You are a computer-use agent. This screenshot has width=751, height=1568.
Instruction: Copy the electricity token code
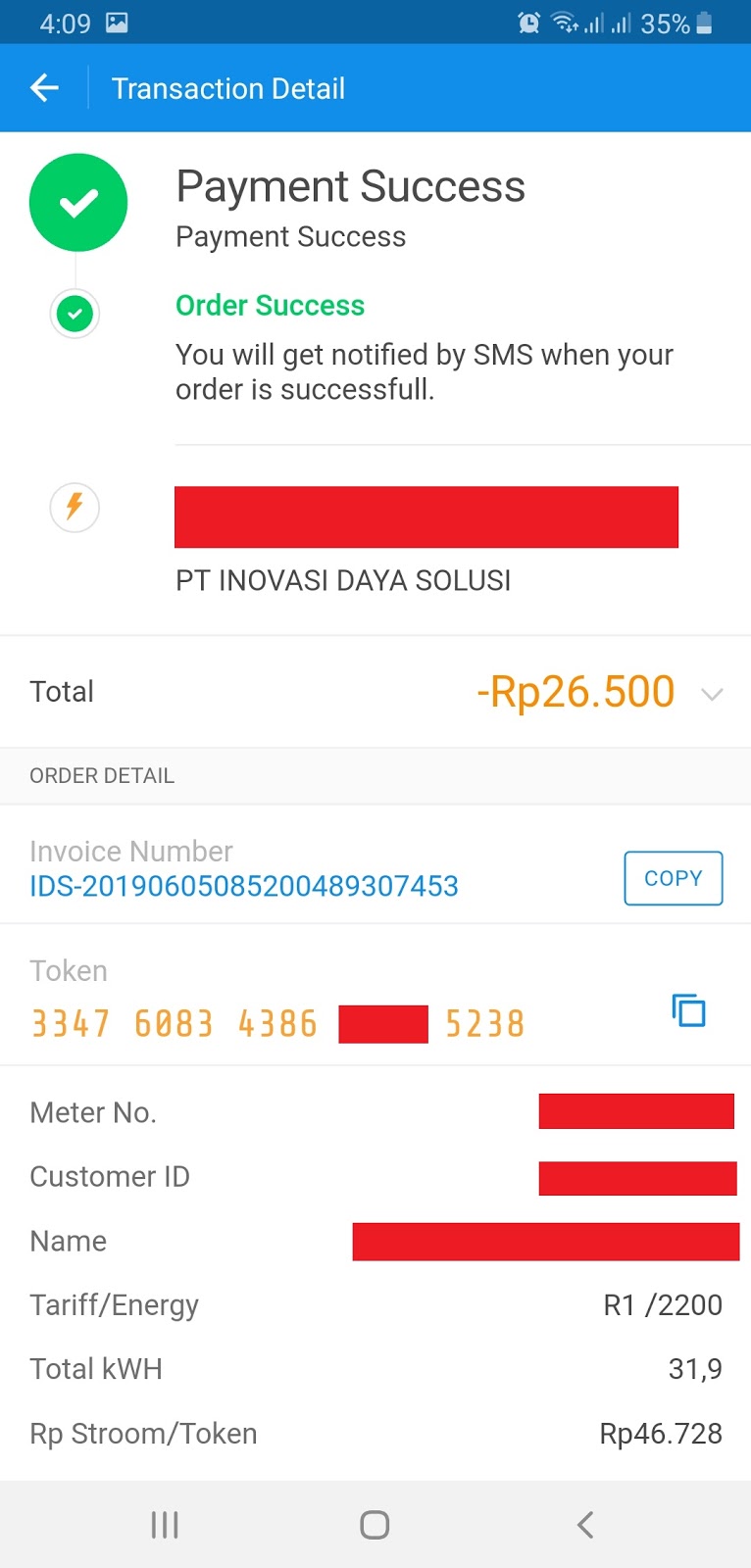pyautogui.click(x=688, y=1010)
